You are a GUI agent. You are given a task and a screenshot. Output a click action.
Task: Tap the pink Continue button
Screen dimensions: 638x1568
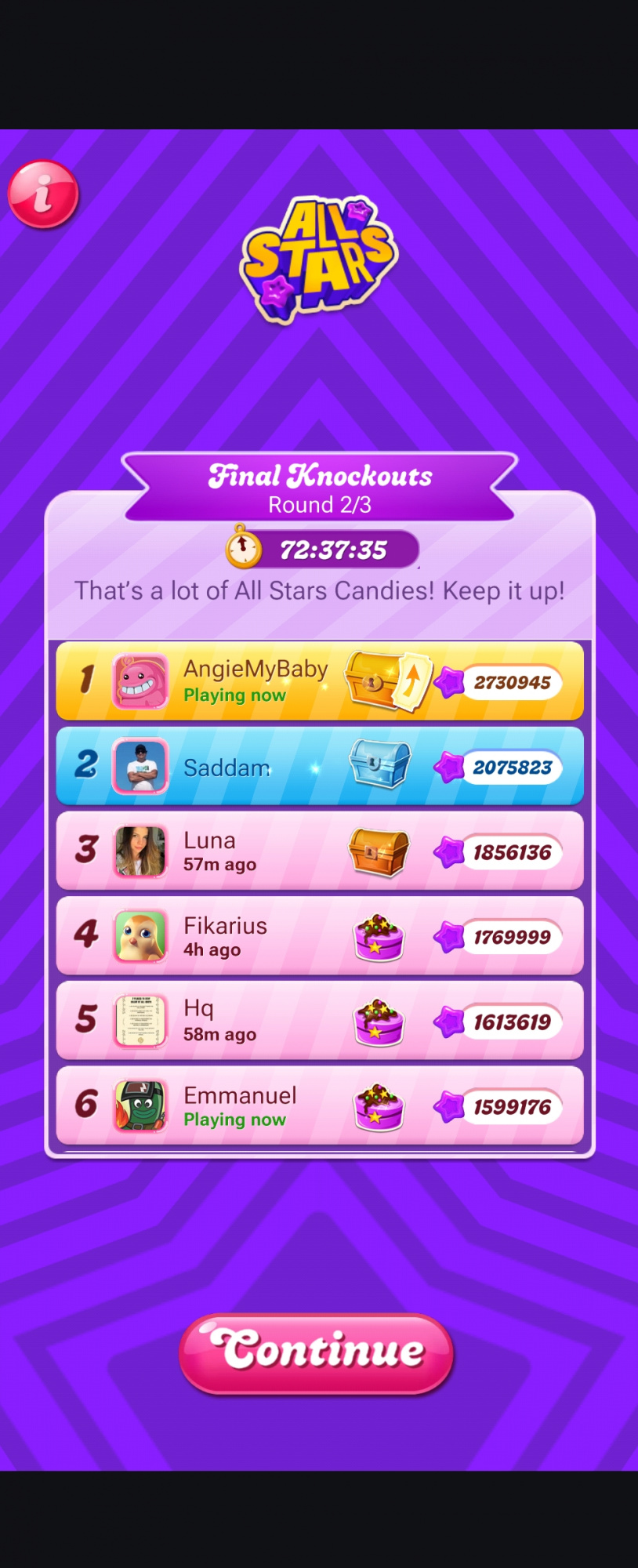[317, 1353]
